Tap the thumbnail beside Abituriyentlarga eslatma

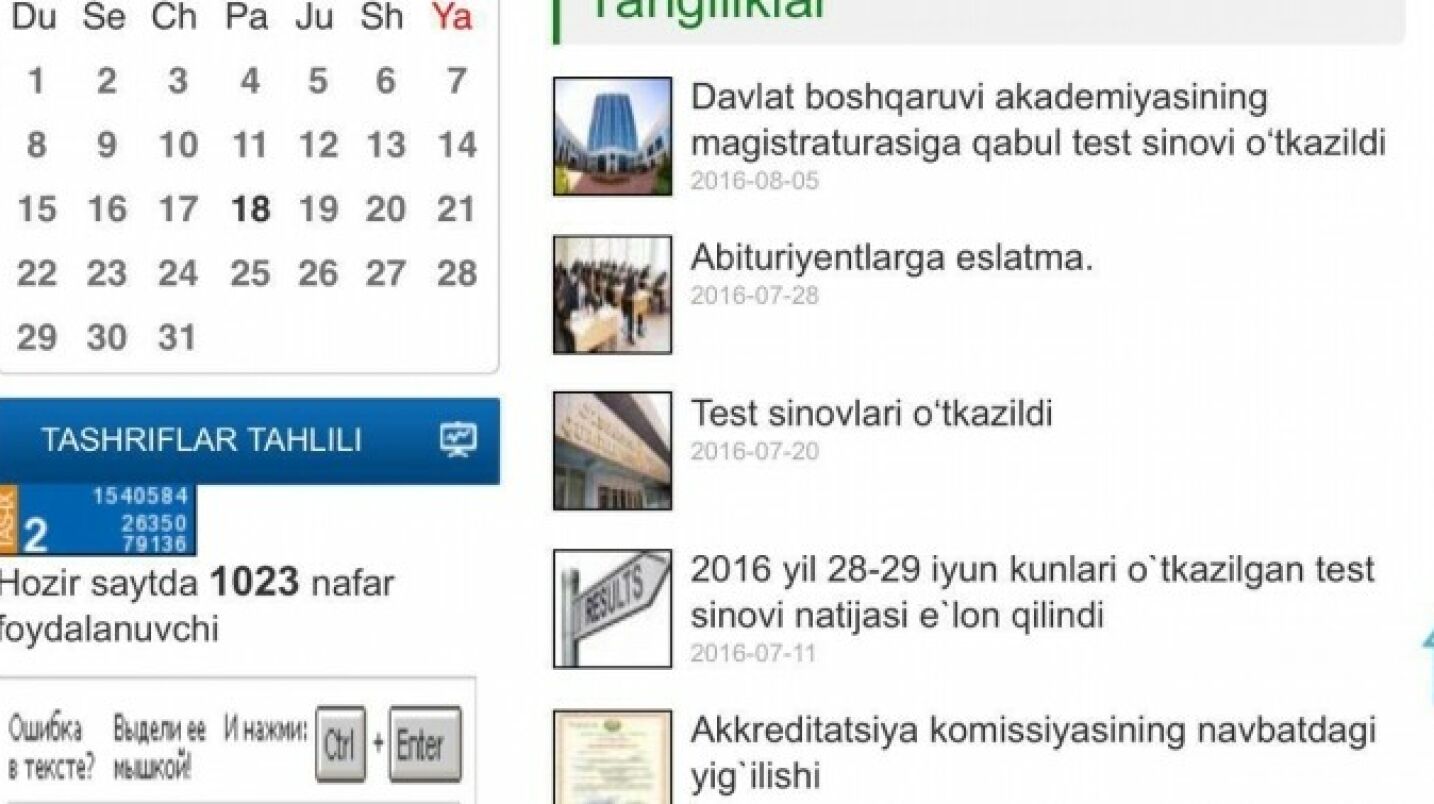pos(612,294)
